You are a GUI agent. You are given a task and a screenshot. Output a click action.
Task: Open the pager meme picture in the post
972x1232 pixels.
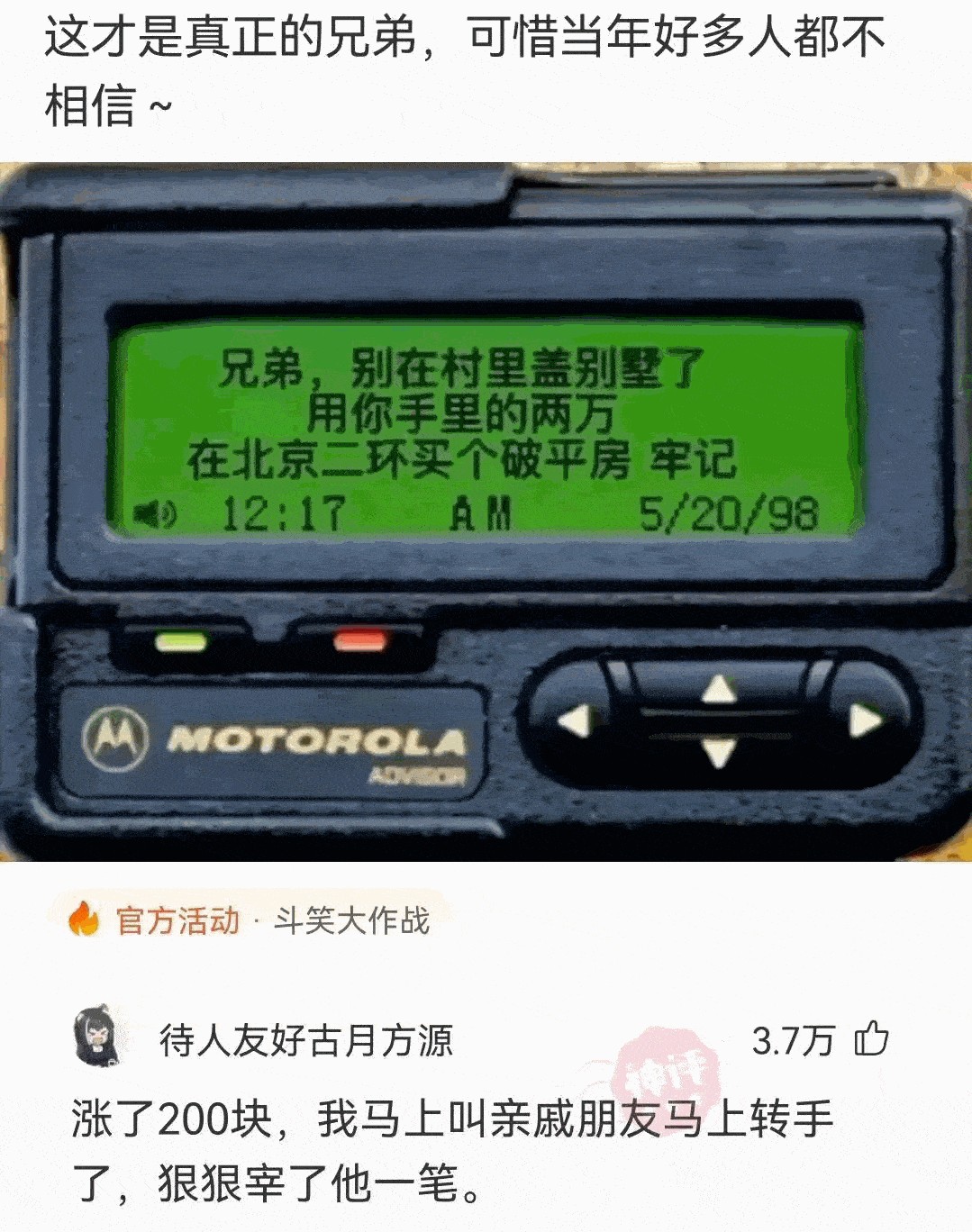(x=486, y=512)
